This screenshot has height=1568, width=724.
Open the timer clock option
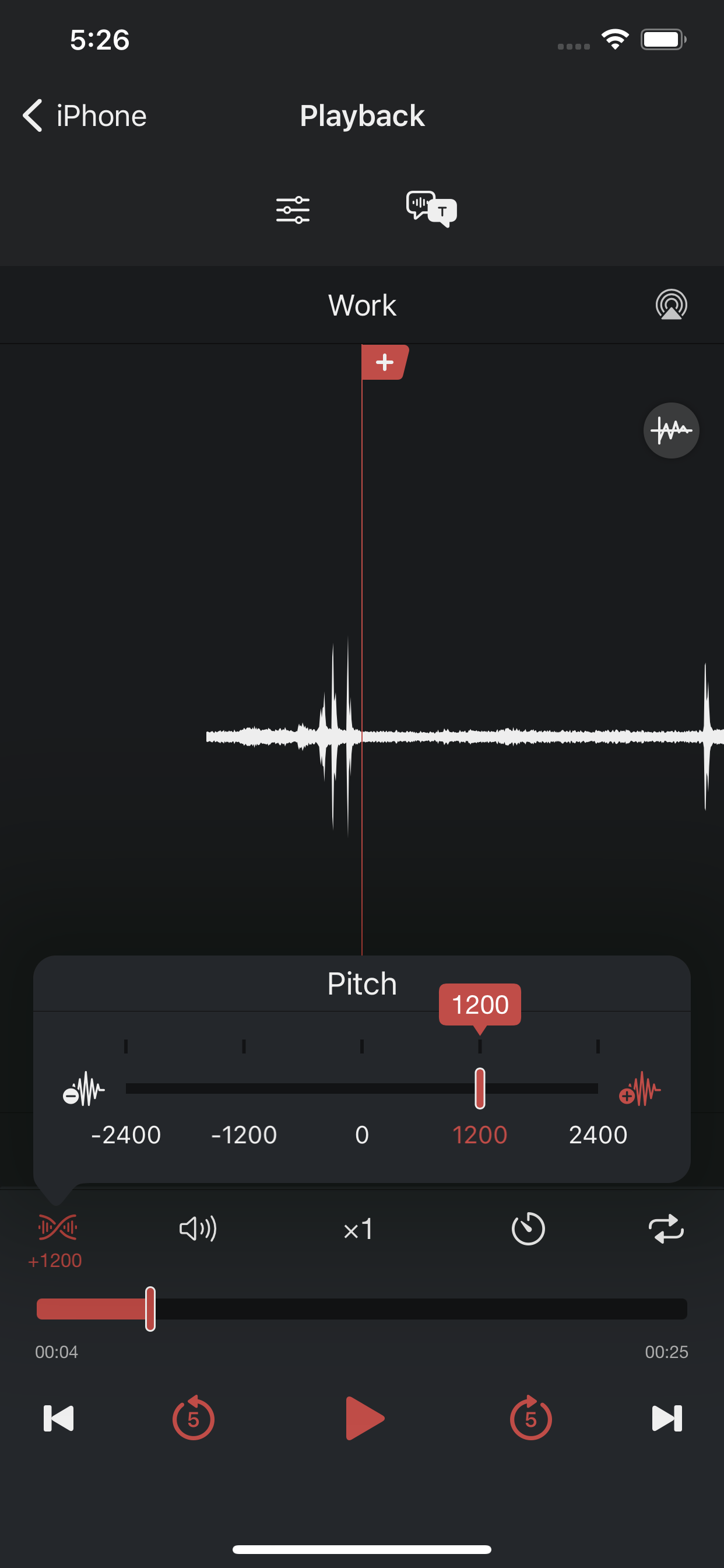[x=528, y=1229]
